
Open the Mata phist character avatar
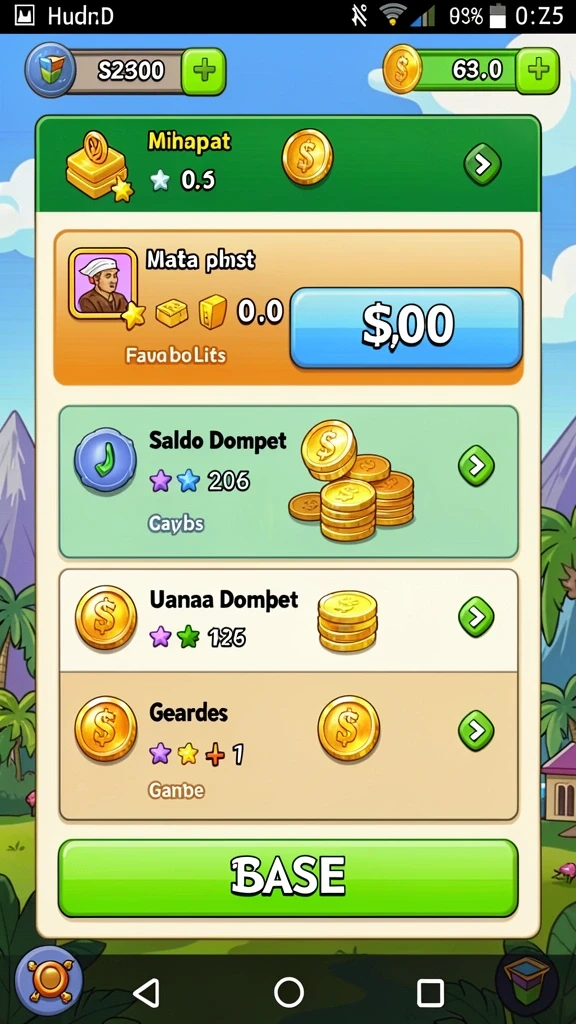[x=103, y=283]
